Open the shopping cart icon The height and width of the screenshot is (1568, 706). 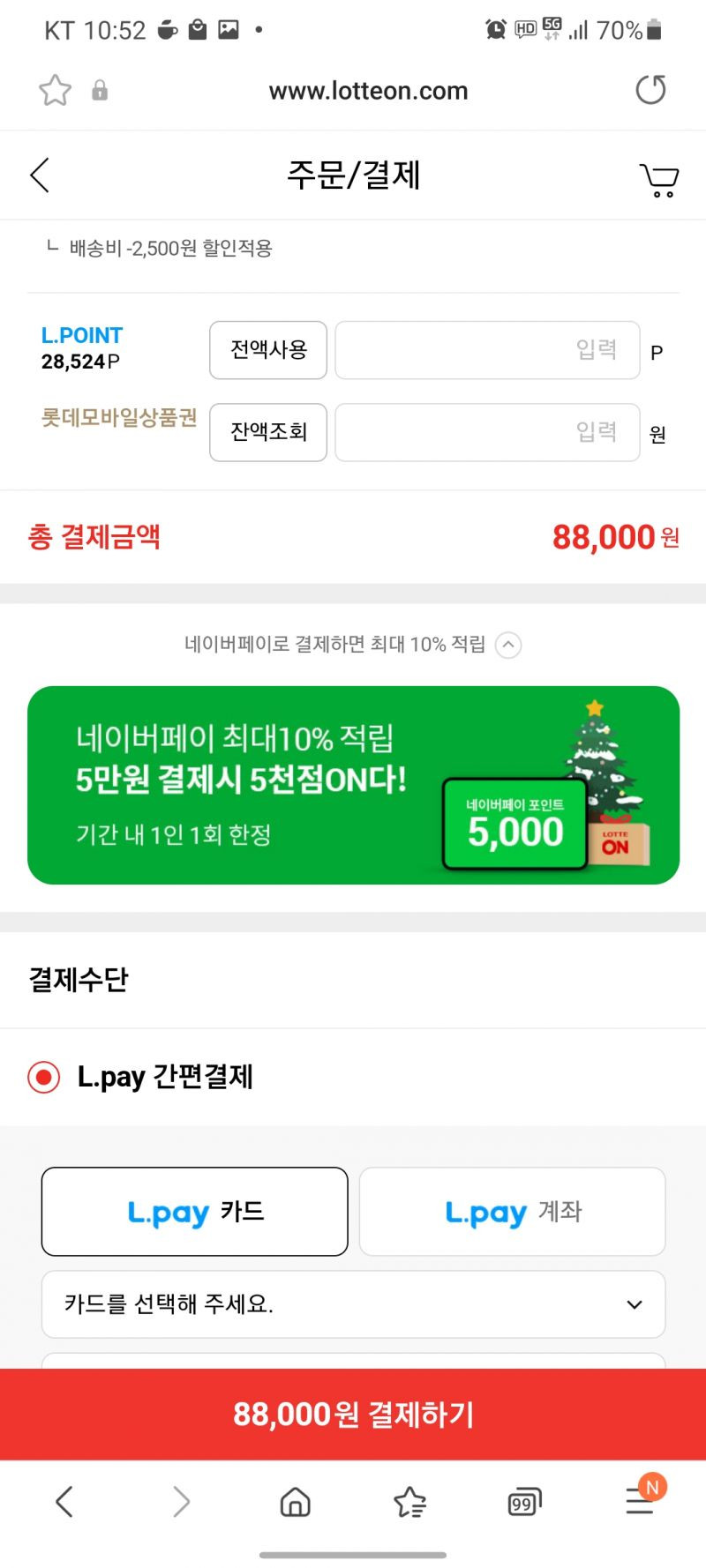[659, 179]
